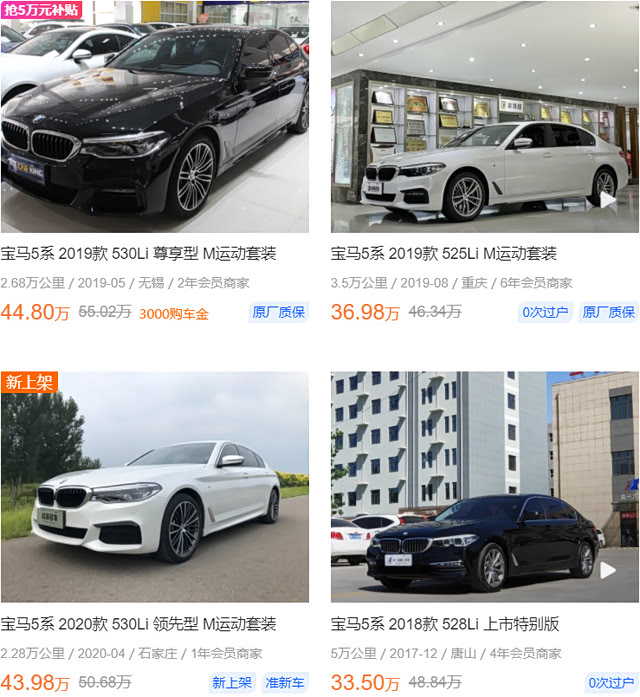Viewport: 640px width, 697px height.
Task: Play video on the 525Li listing
Action: pyautogui.click(x=607, y=199)
